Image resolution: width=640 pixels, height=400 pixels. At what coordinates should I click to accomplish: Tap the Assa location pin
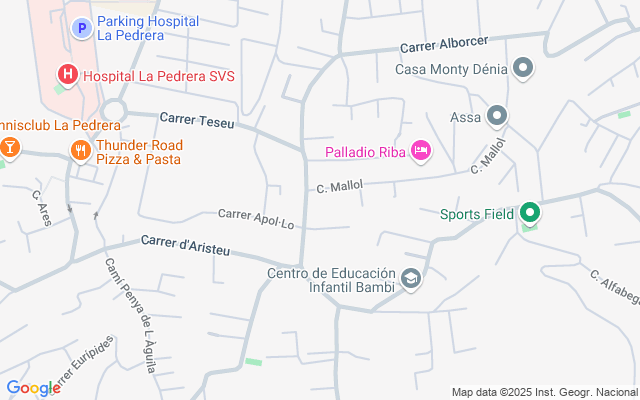pos(497,116)
